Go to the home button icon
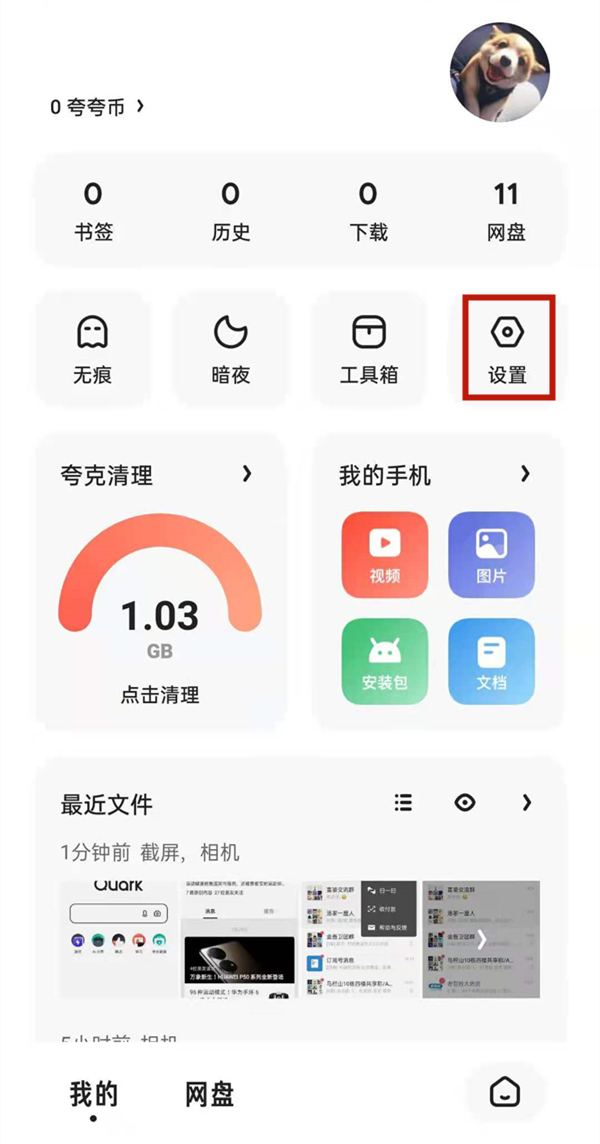 tap(505, 1093)
